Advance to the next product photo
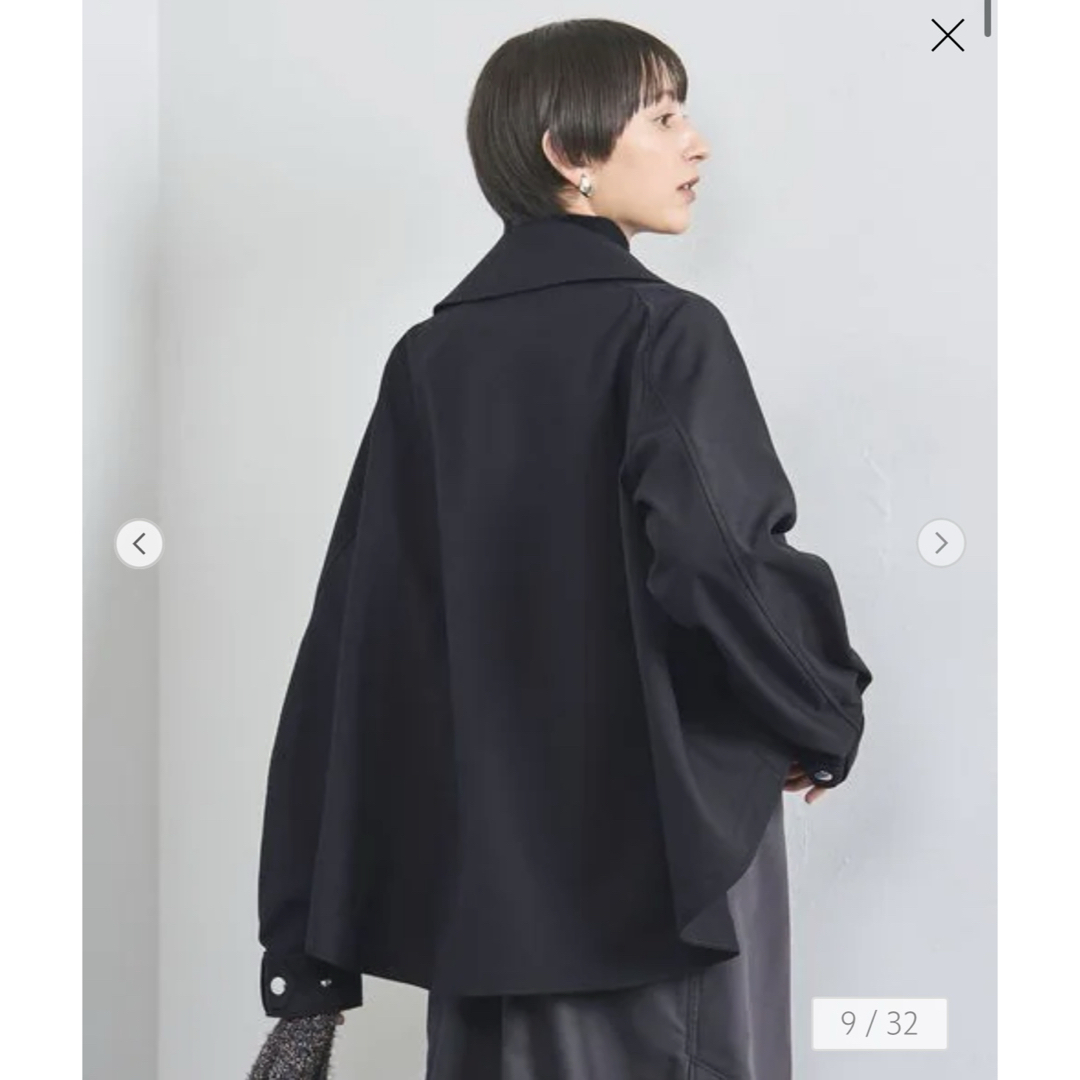Screen dimensions: 1080x1080 click(x=941, y=543)
